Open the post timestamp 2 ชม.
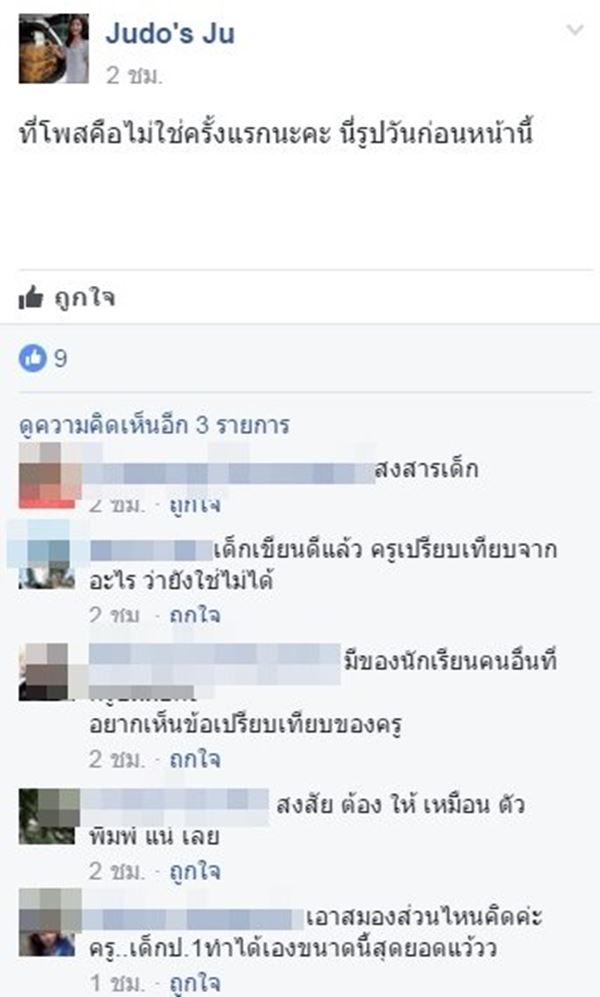This screenshot has height=997, width=600. click(134, 74)
